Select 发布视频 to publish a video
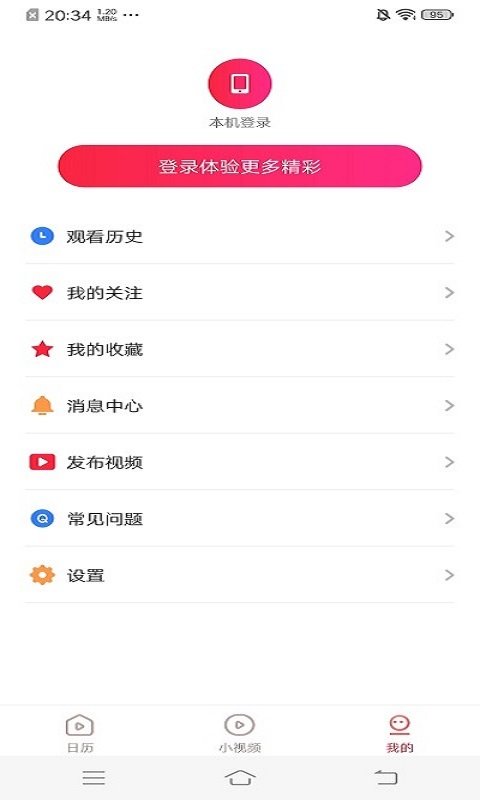480x800 pixels. tap(240, 462)
